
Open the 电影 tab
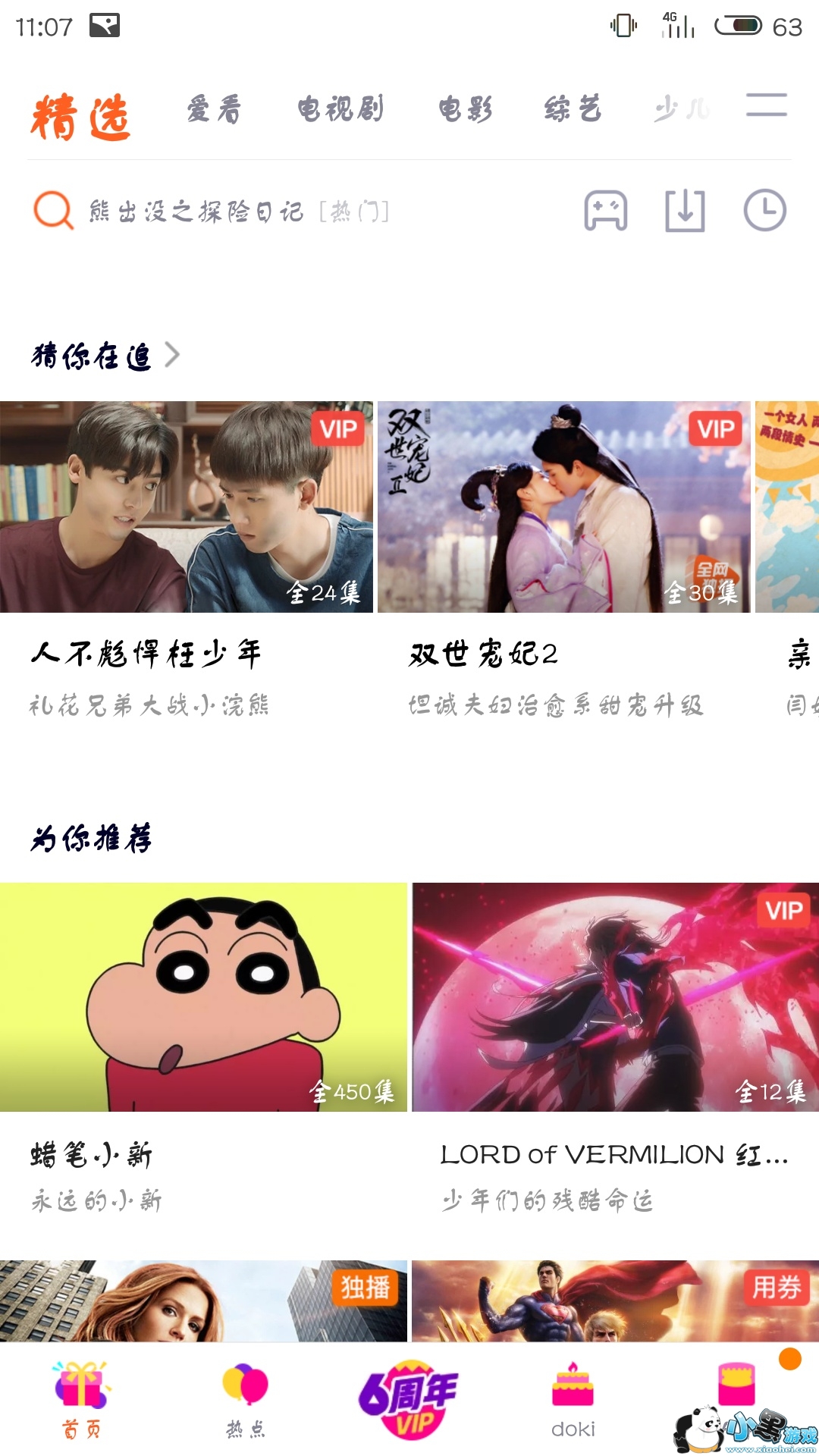tap(466, 109)
